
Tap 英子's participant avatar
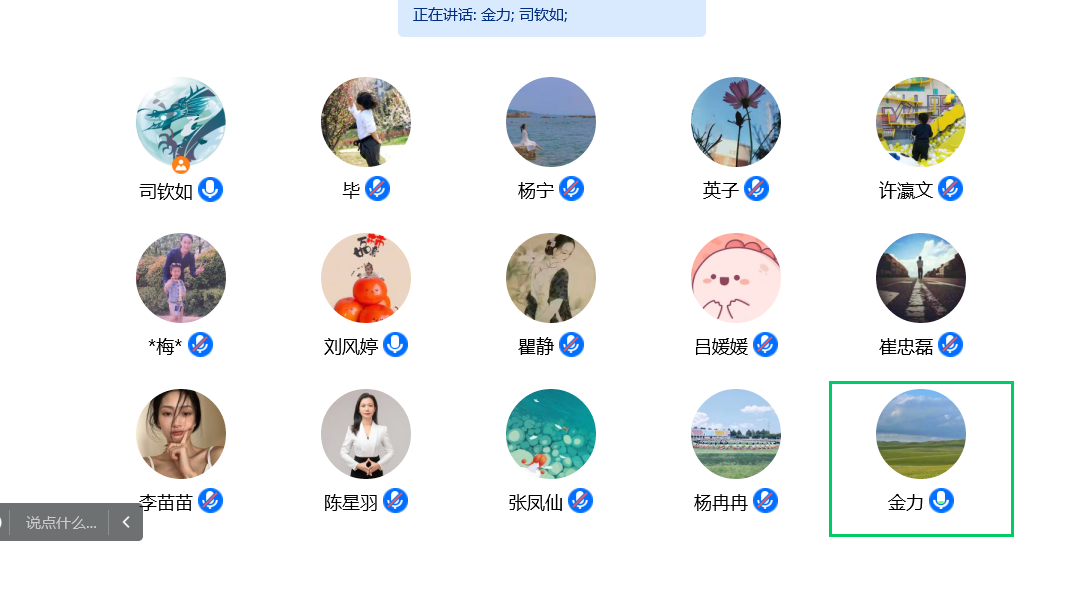tap(736, 122)
